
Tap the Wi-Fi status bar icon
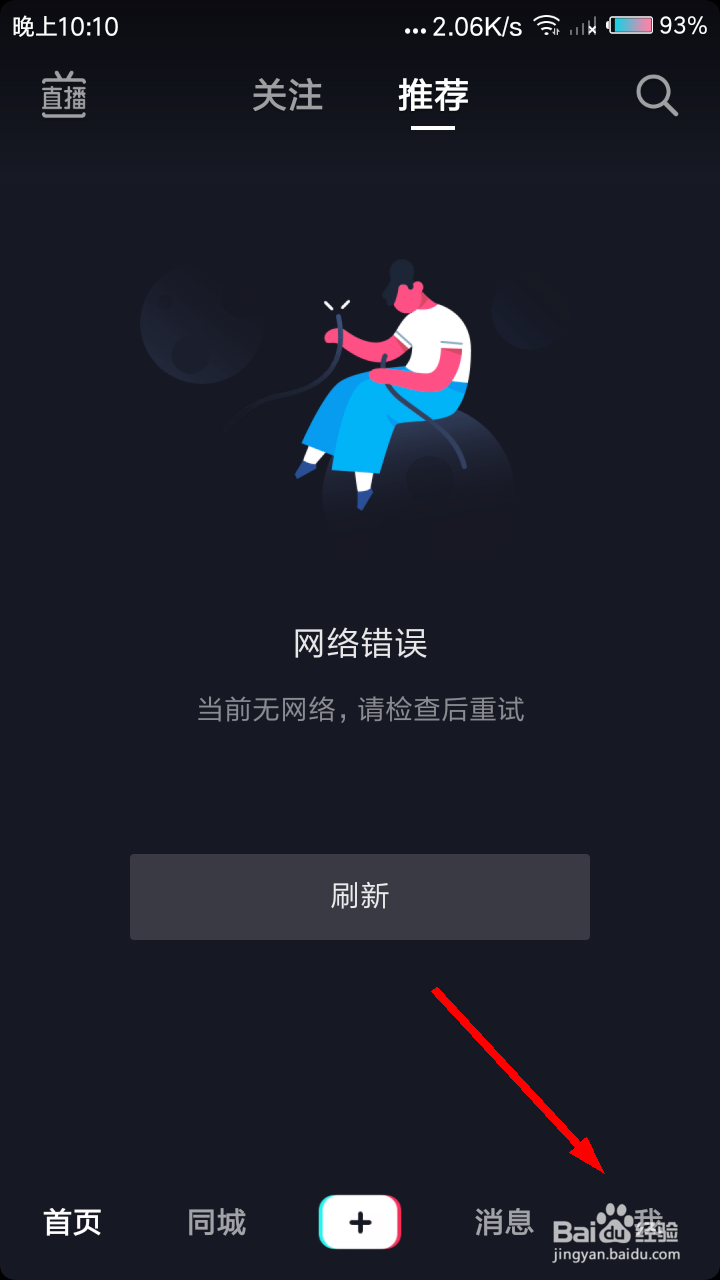[x=546, y=27]
